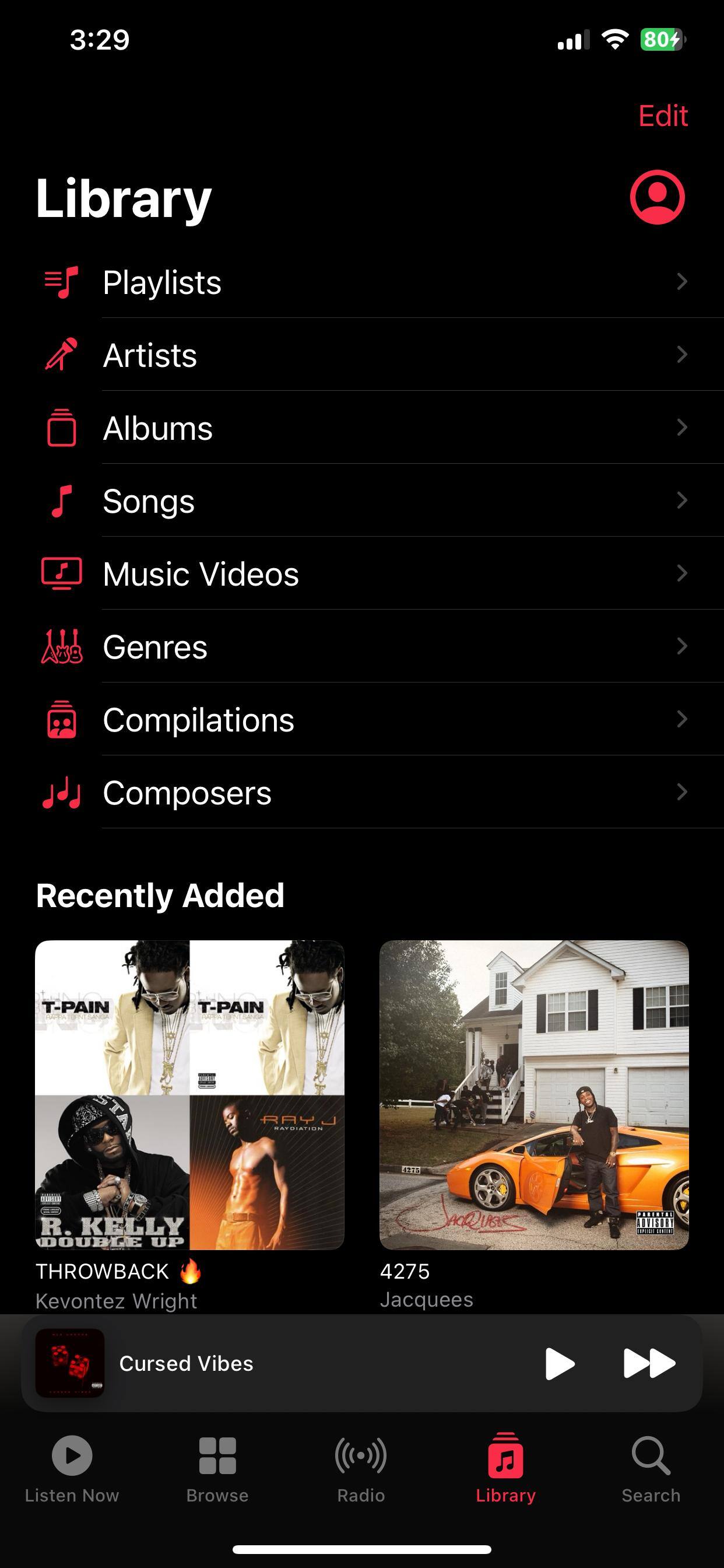Open Music Videos
Viewport: 724px width, 1568px height.
point(362,574)
